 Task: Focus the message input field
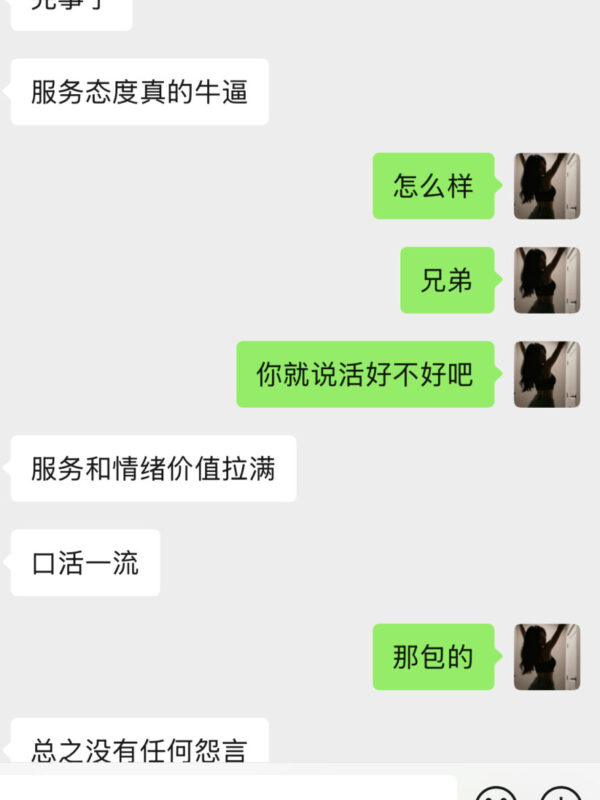[230, 790]
